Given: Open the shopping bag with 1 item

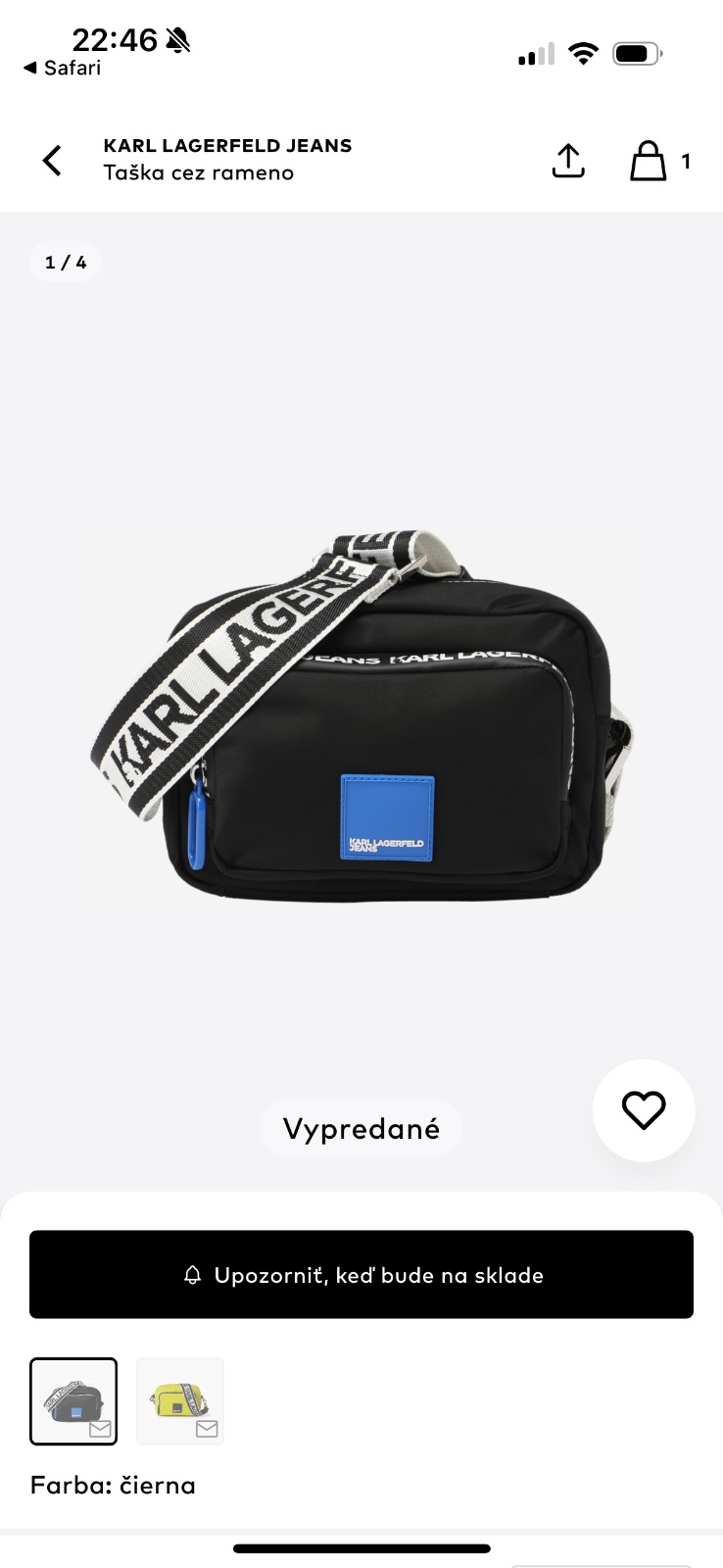Looking at the screenshot, I should pos(649,161).
